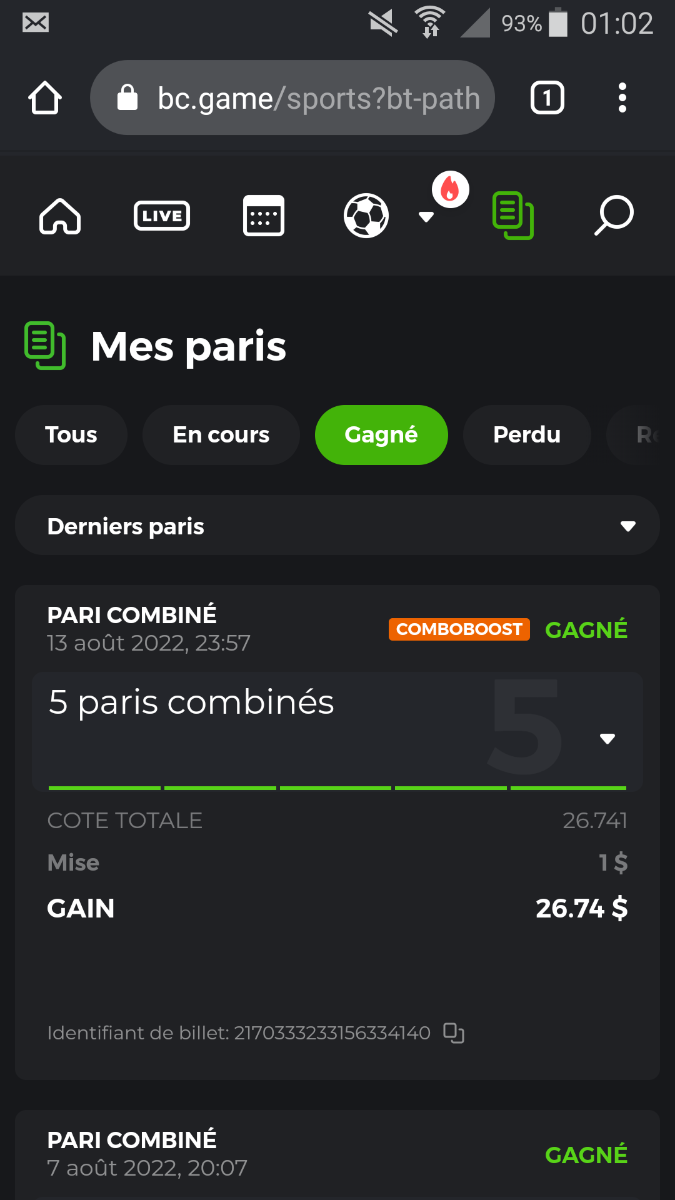Open the bet slip list icon

[513, 215]
